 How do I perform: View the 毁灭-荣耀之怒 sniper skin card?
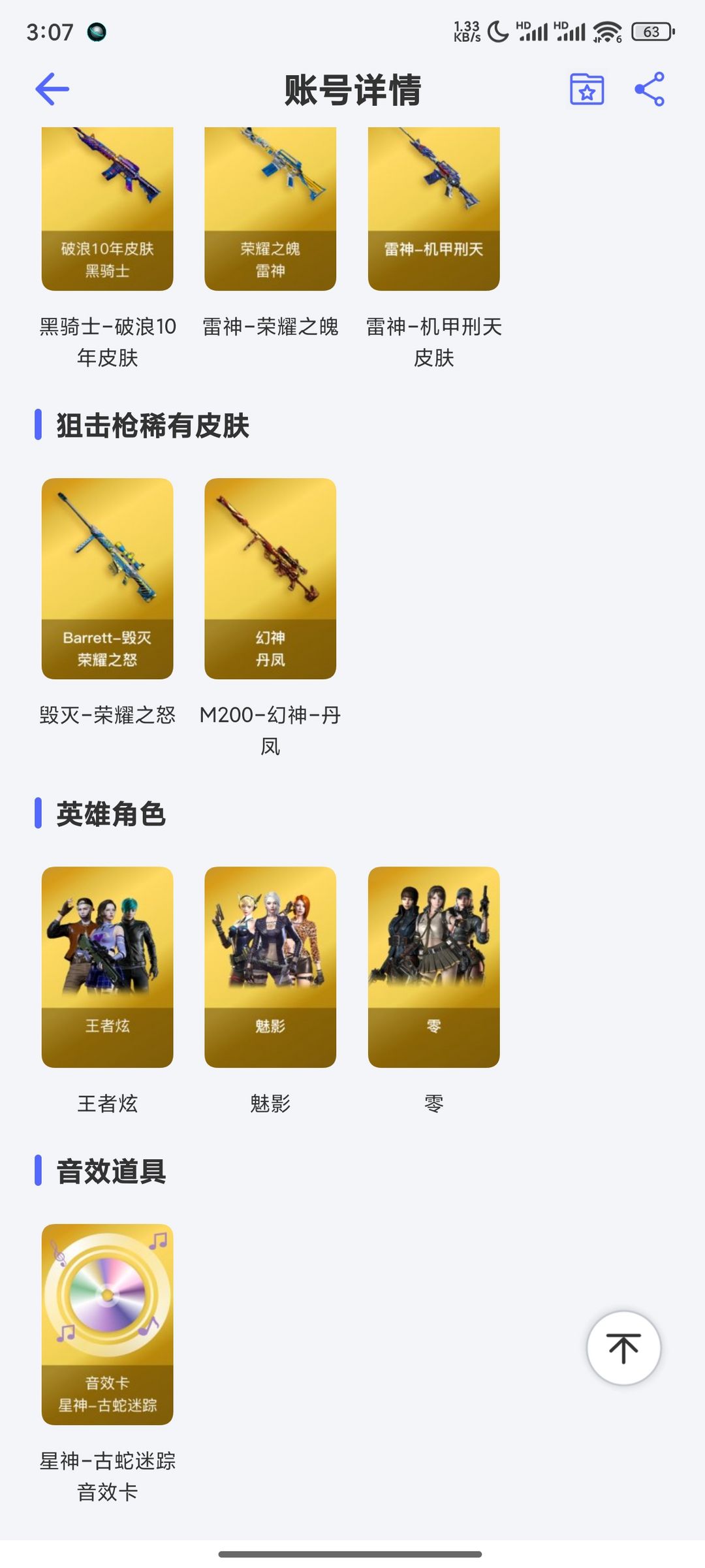click(108, 579)
